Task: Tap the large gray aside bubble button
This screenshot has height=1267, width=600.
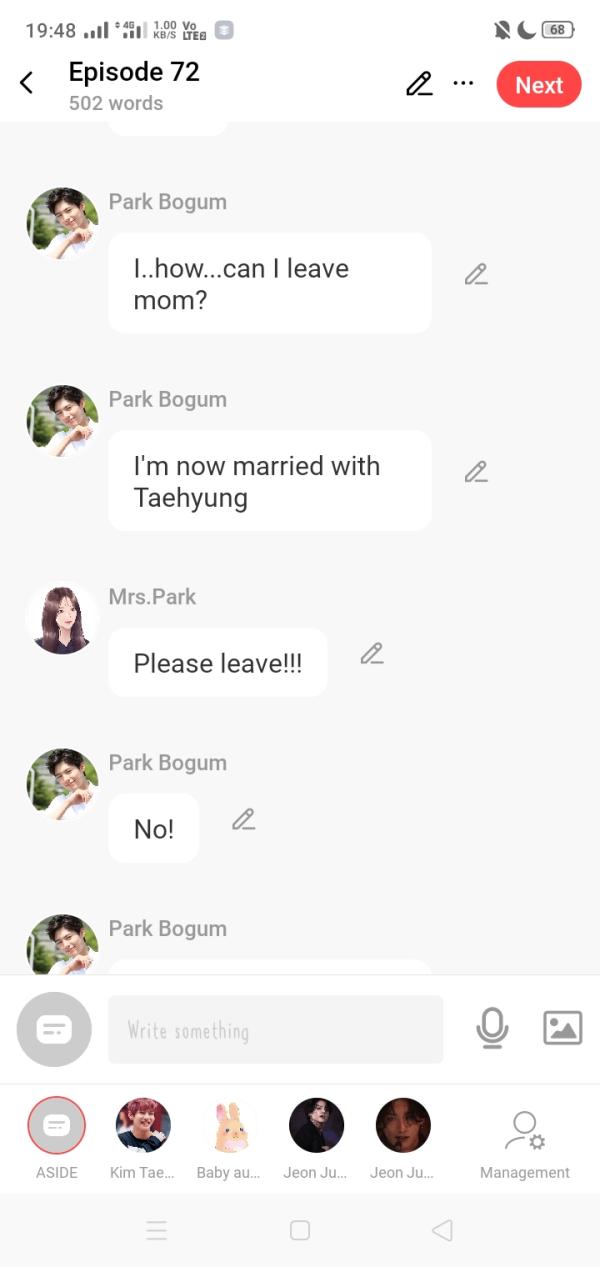Action: point(54,1029)
